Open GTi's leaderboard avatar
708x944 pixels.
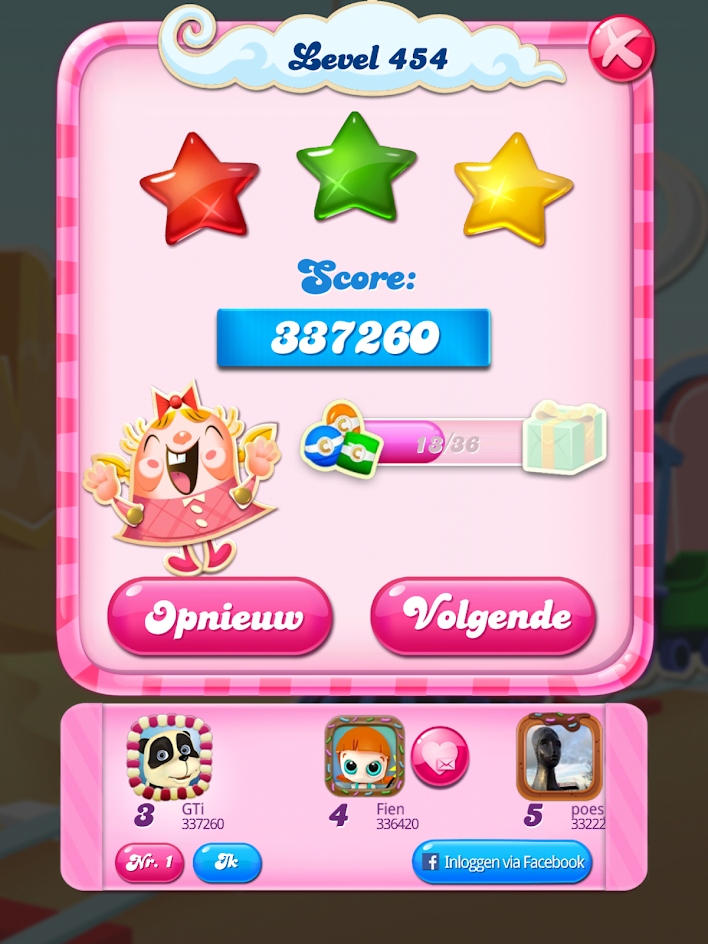169,757
